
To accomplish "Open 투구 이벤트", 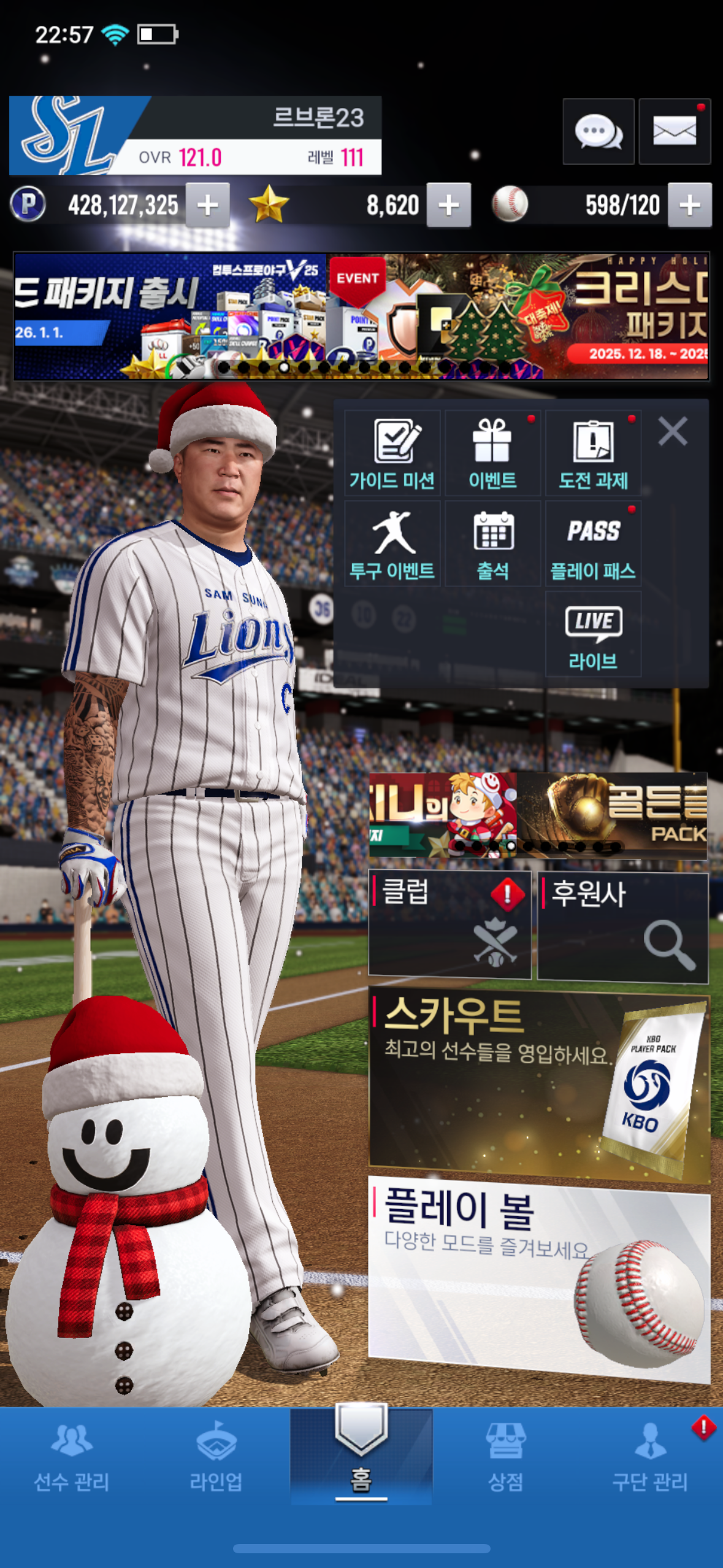I will click(x=392, y=544).
